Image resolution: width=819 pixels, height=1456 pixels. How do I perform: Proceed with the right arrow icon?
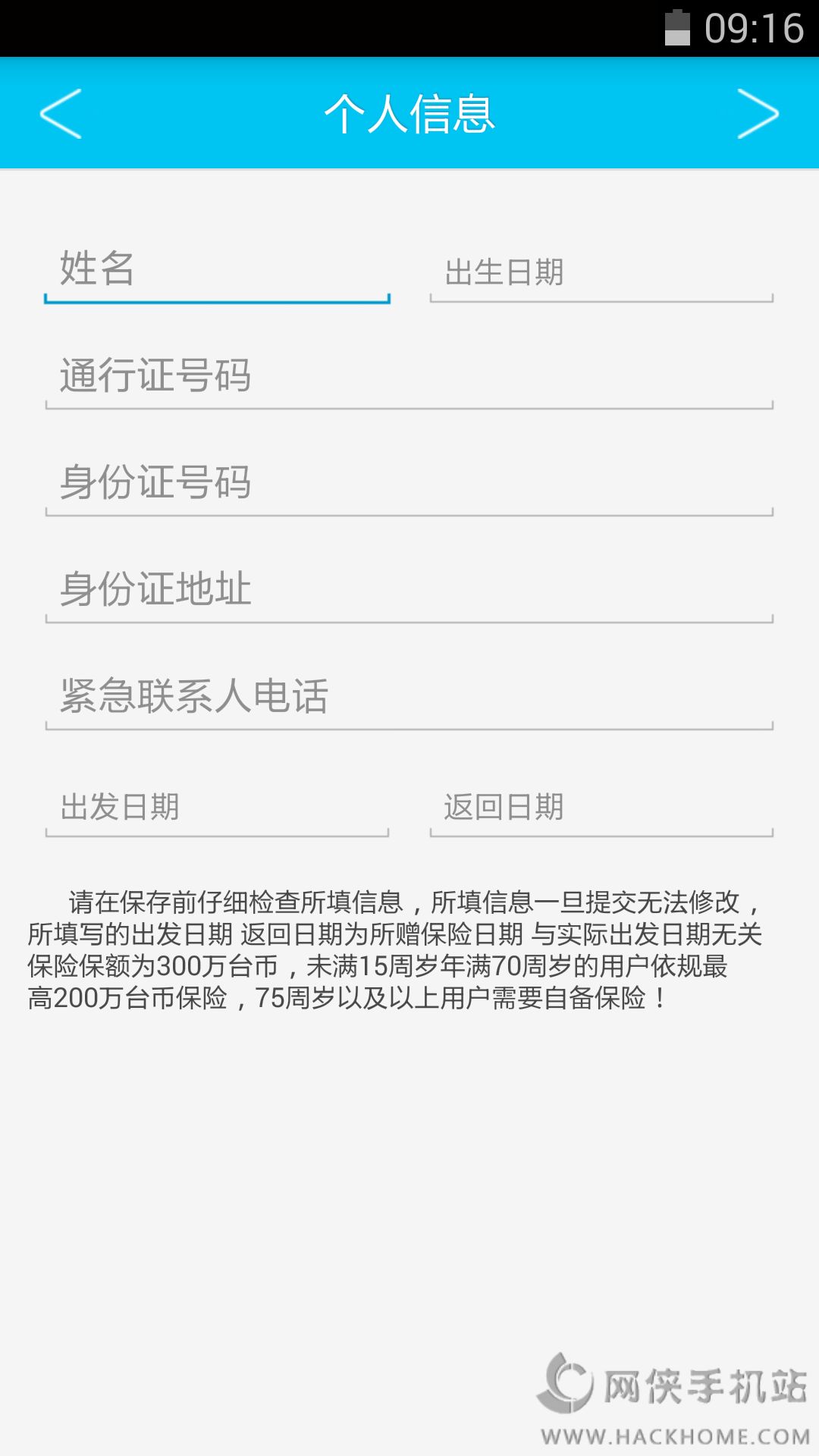(x=758, y=114)
